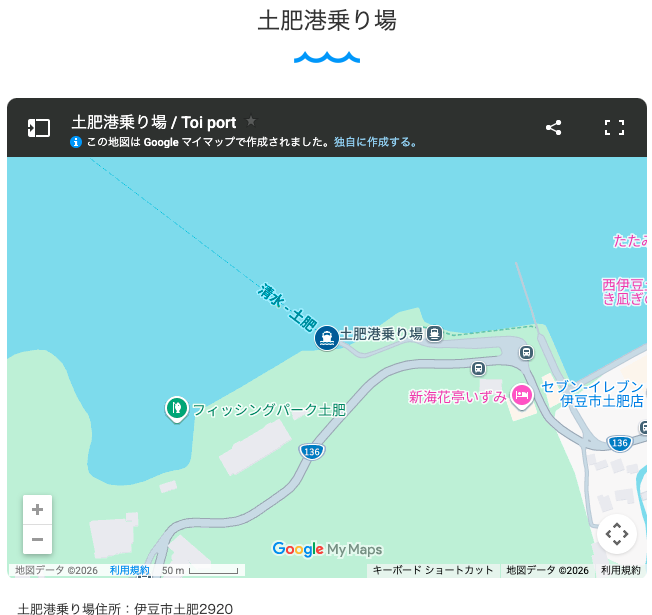
Task: Open the map sidebar panel toggle
Action: coord(39,128)
